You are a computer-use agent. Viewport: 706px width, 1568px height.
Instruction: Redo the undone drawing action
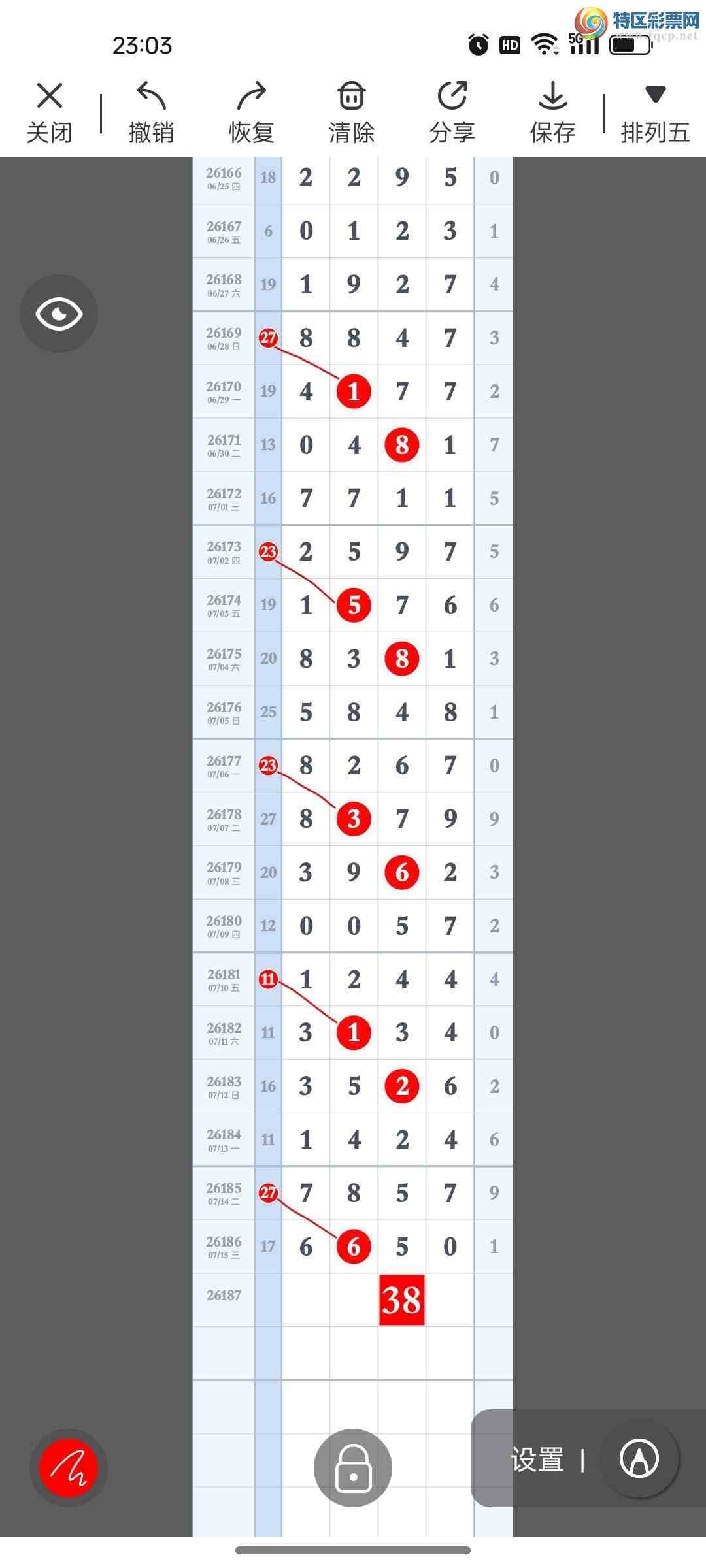[x=252, y=112]
